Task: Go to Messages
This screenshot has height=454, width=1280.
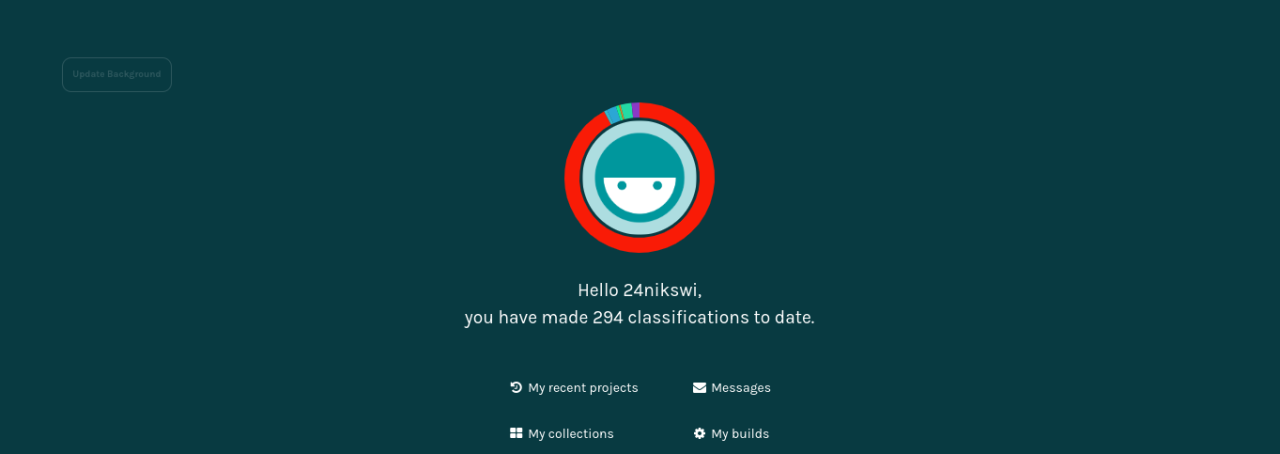Action: point(732,388)
